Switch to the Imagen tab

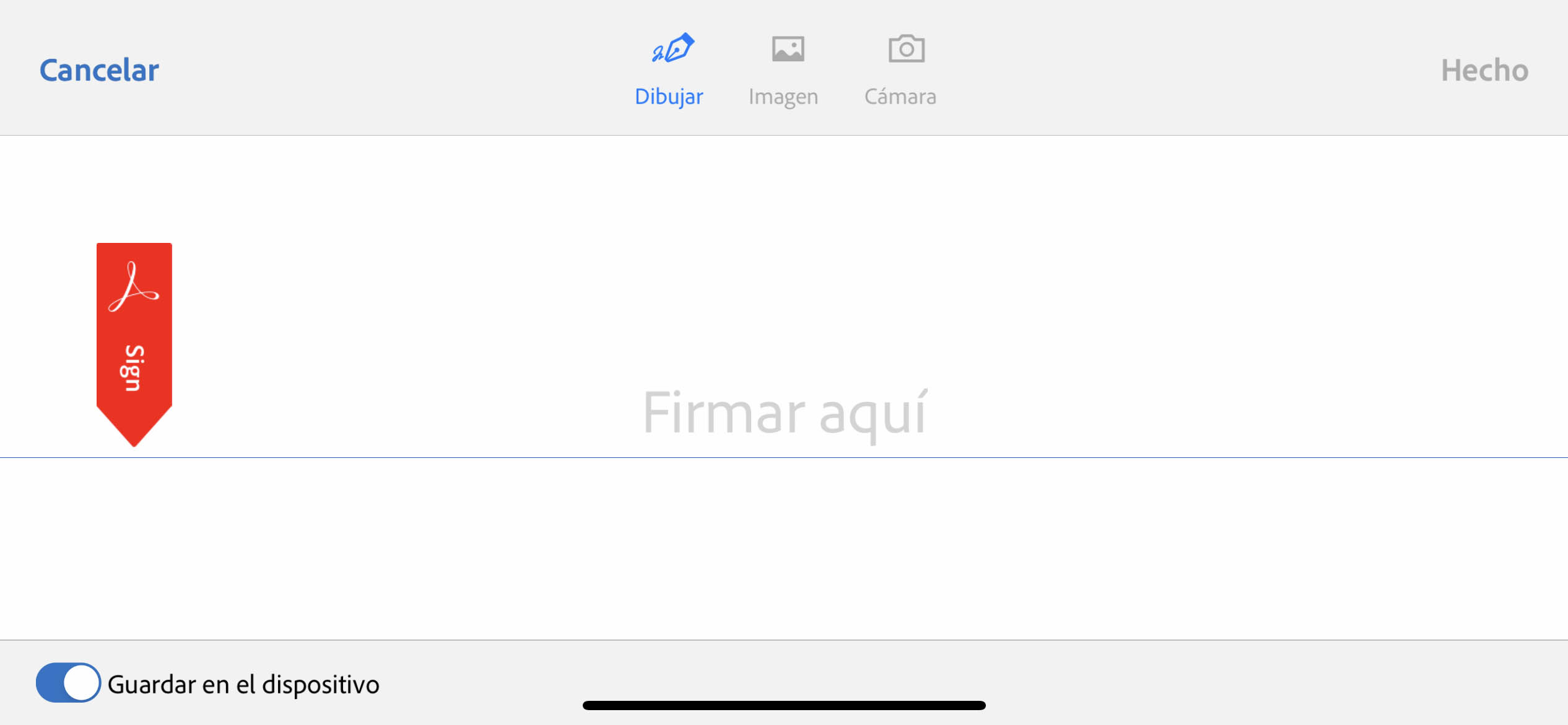[x=784, y=69]
